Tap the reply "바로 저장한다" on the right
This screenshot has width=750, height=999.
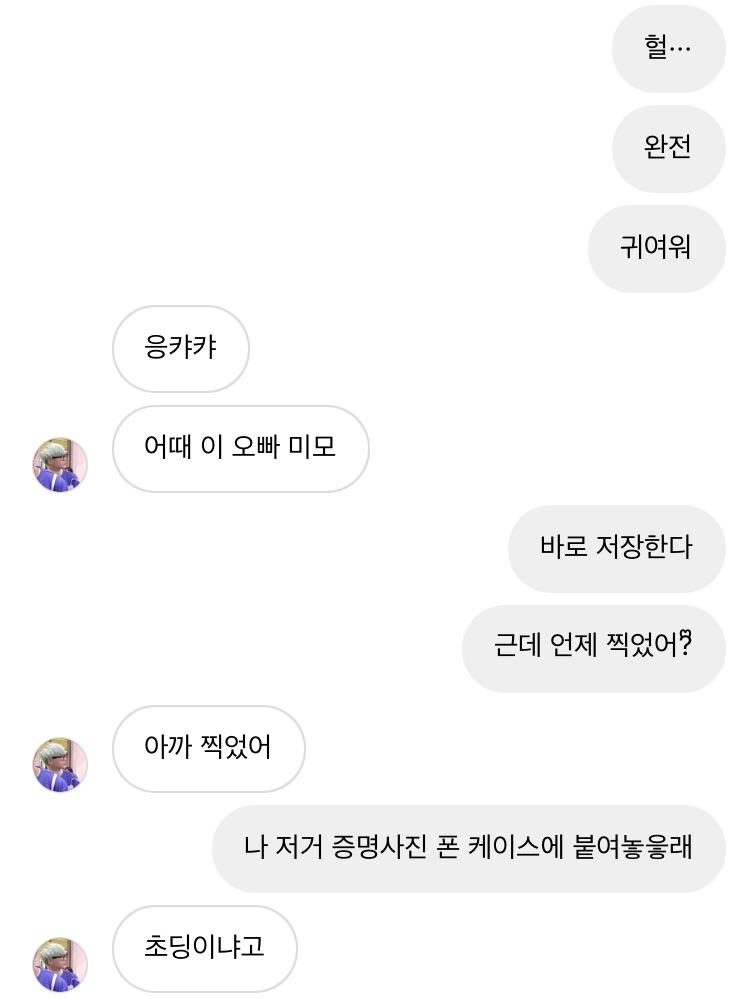[x=616, y=549]
